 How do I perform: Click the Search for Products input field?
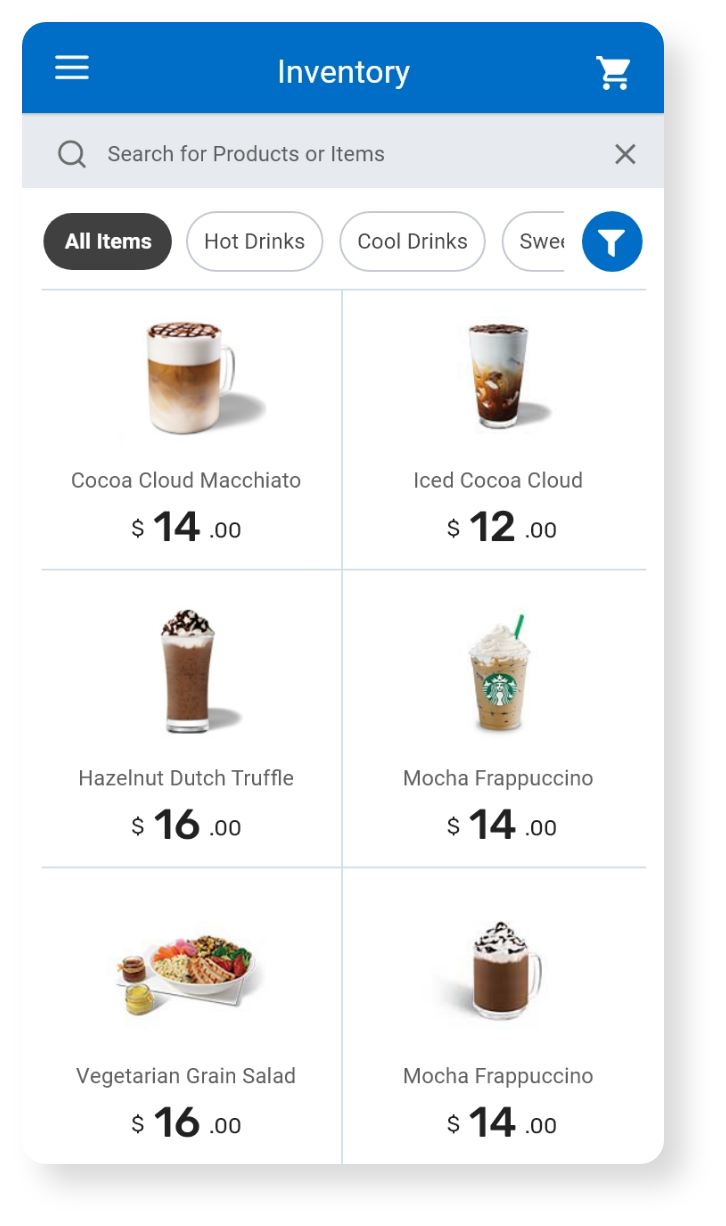pyautogui.click(x=246, y=153)
